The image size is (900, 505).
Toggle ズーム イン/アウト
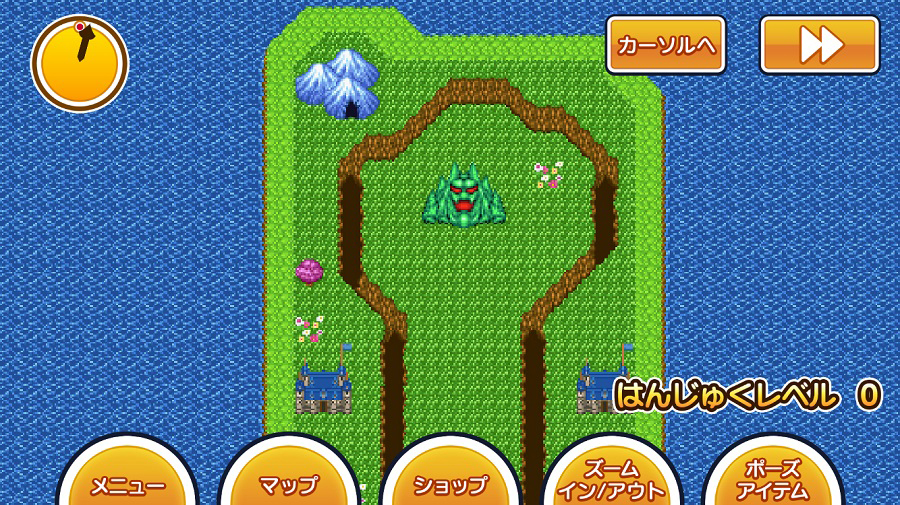point(611,480)
